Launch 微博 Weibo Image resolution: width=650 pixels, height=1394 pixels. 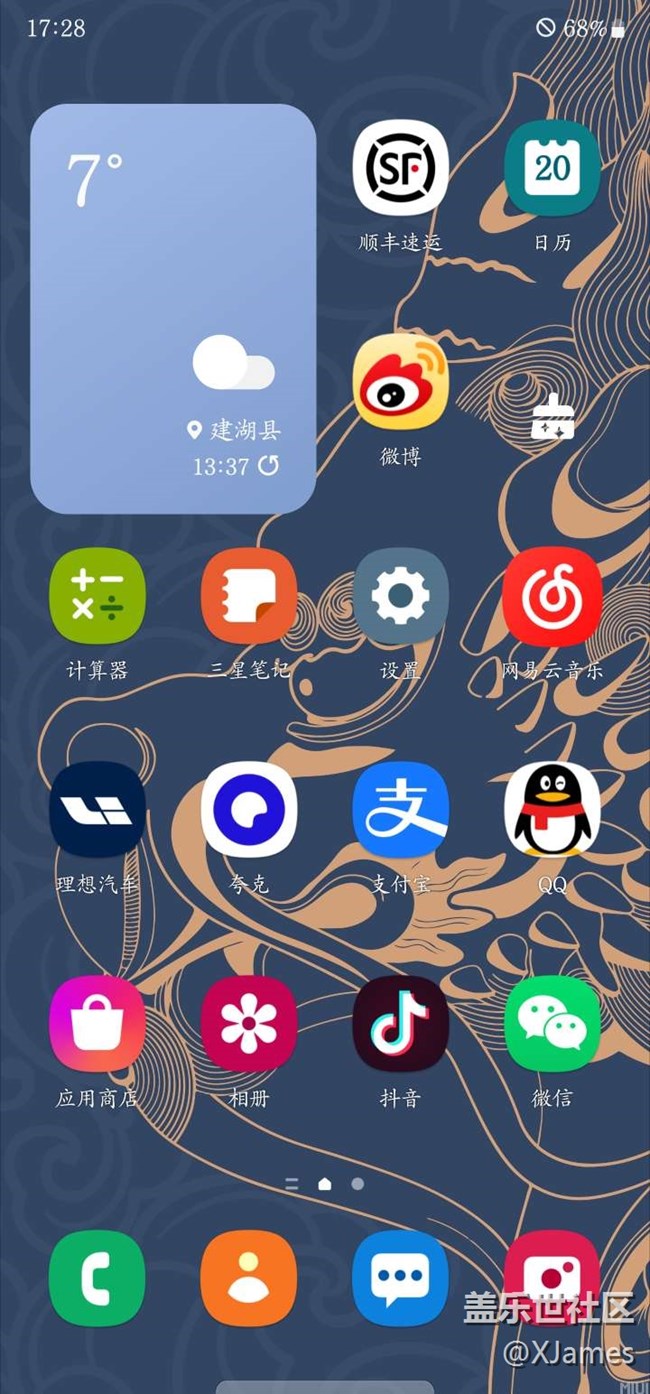(400, 383)
